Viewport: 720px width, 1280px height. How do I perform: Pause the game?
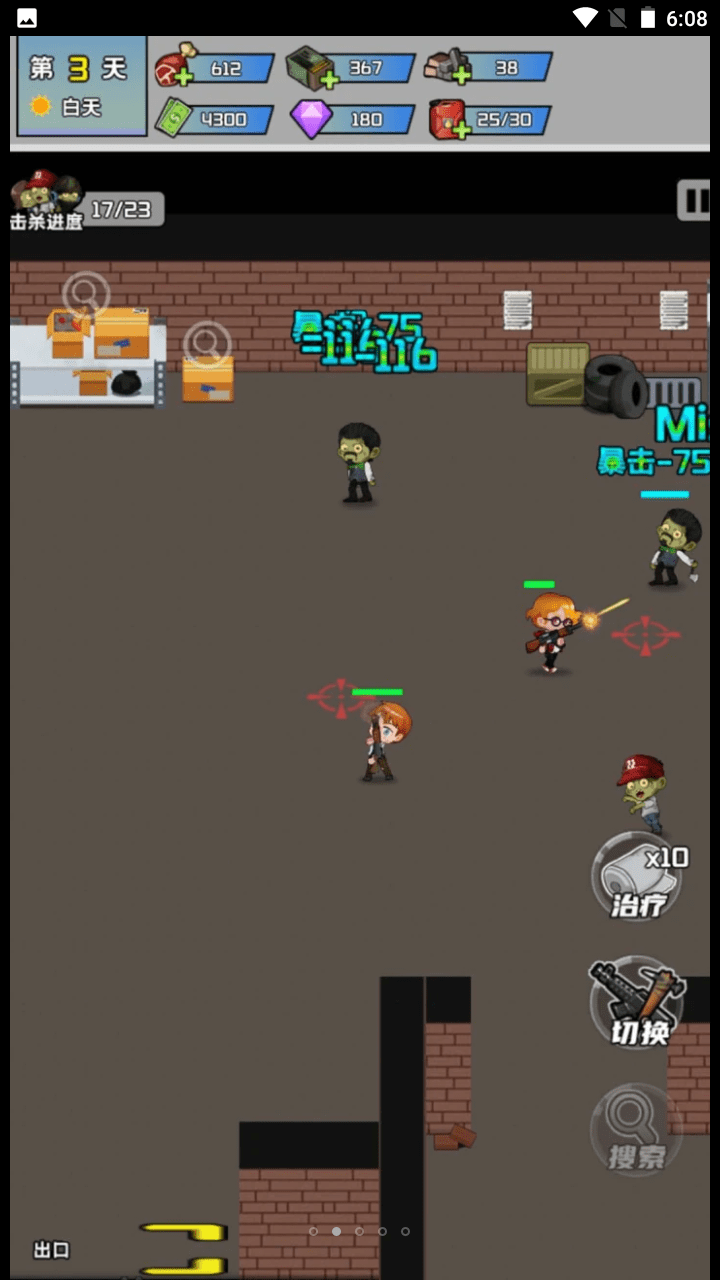[x=693, y=200]
